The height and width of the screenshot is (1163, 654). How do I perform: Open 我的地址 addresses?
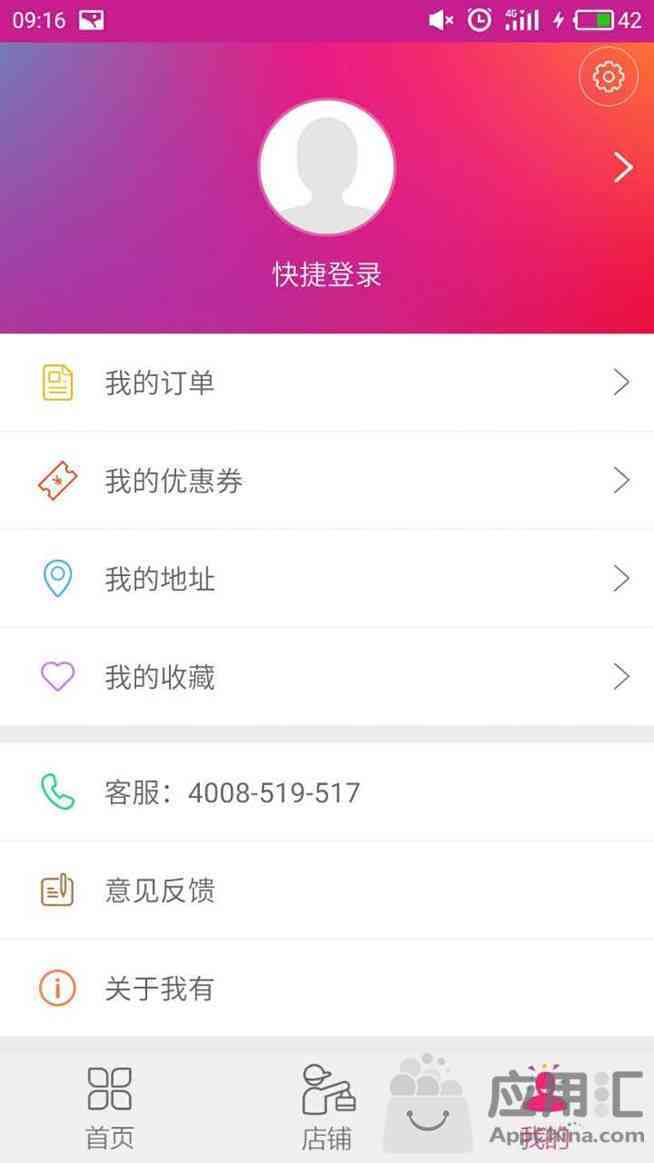pyautogui.click(x=327, y=579)
